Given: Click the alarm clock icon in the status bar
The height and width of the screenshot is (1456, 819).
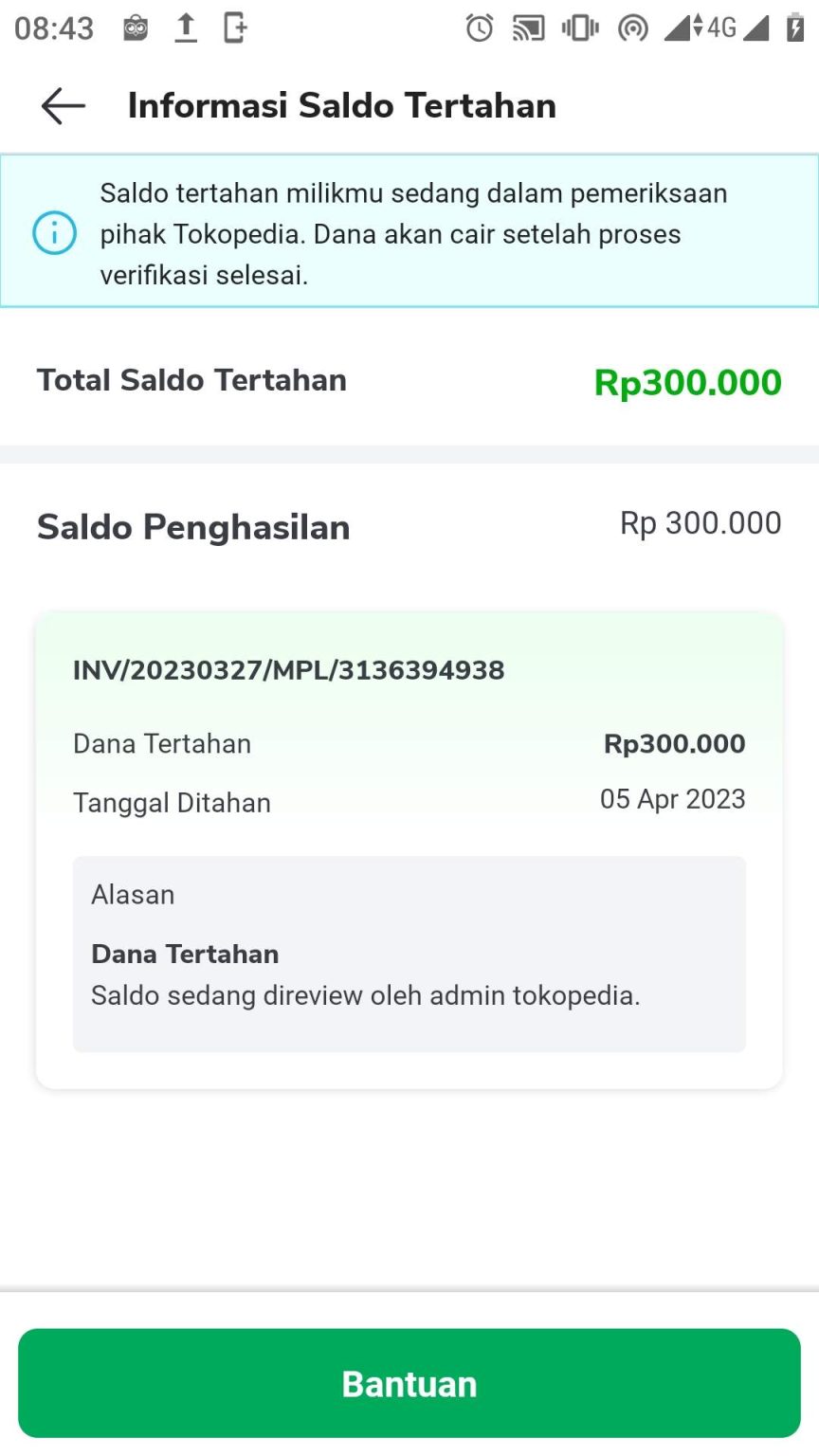Looking at the screenshot, I should [x=481, y=27].
